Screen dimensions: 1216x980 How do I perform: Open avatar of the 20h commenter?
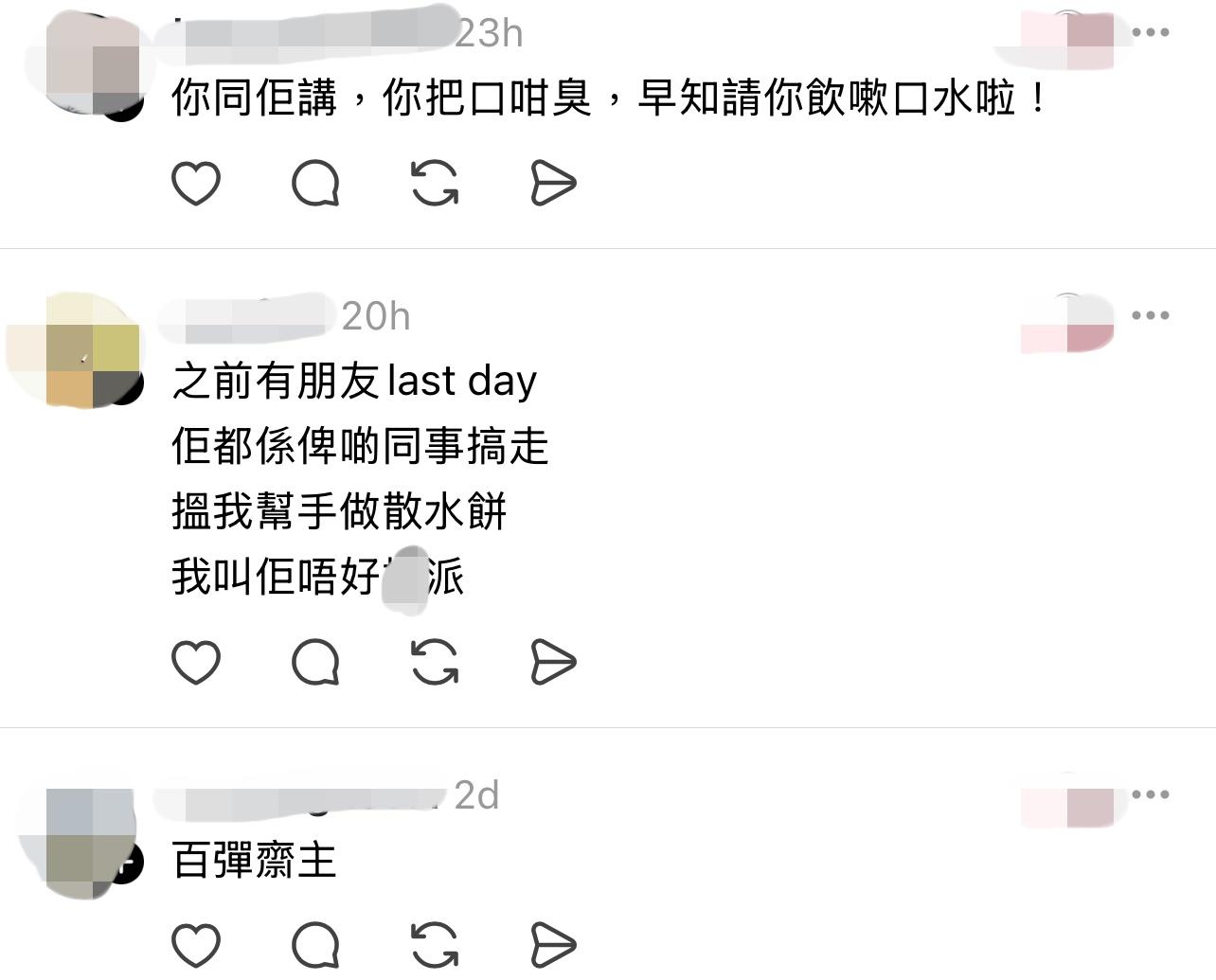[91, 350]
